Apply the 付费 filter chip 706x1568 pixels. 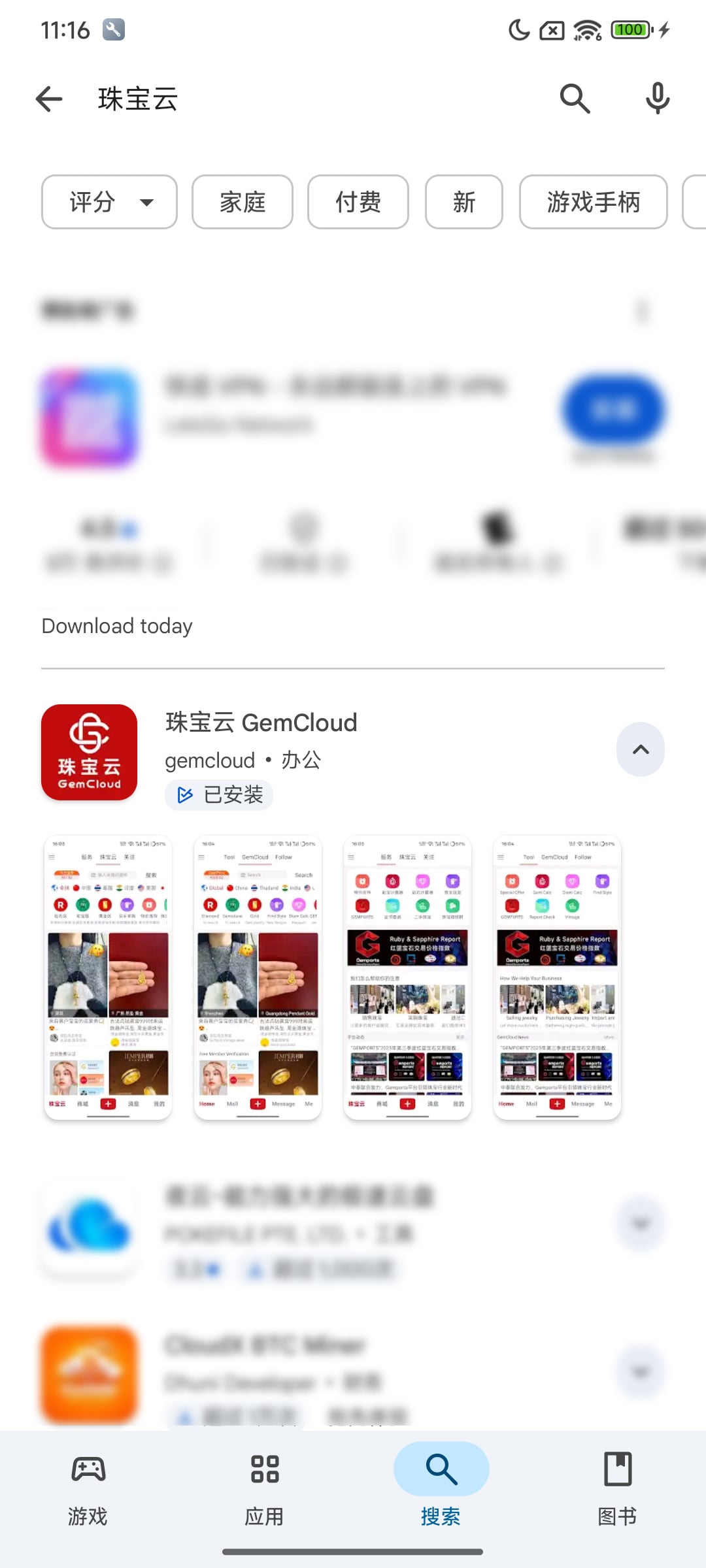click(x=358, y=202)
